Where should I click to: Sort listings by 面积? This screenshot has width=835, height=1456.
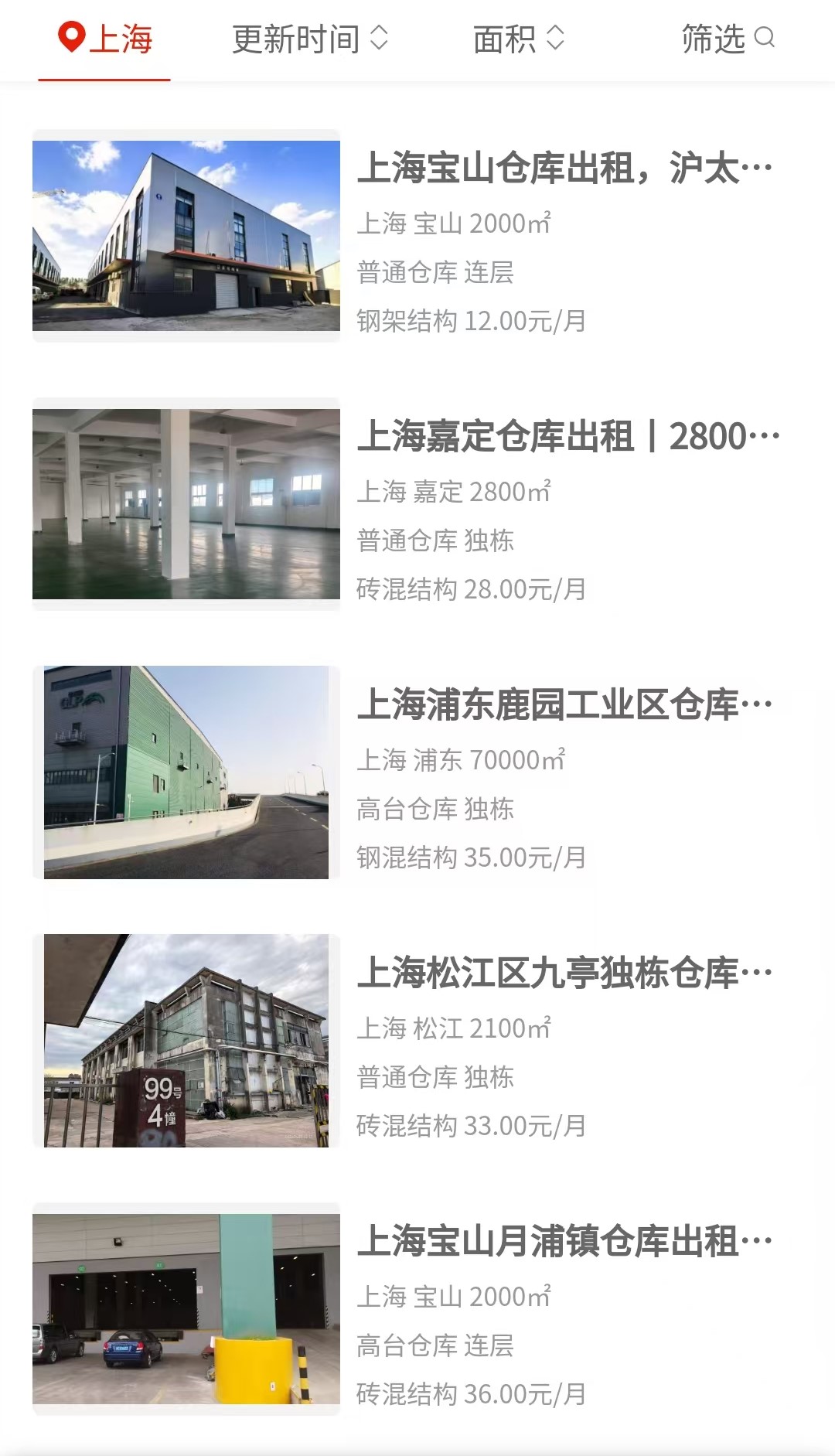click(519, 39)
